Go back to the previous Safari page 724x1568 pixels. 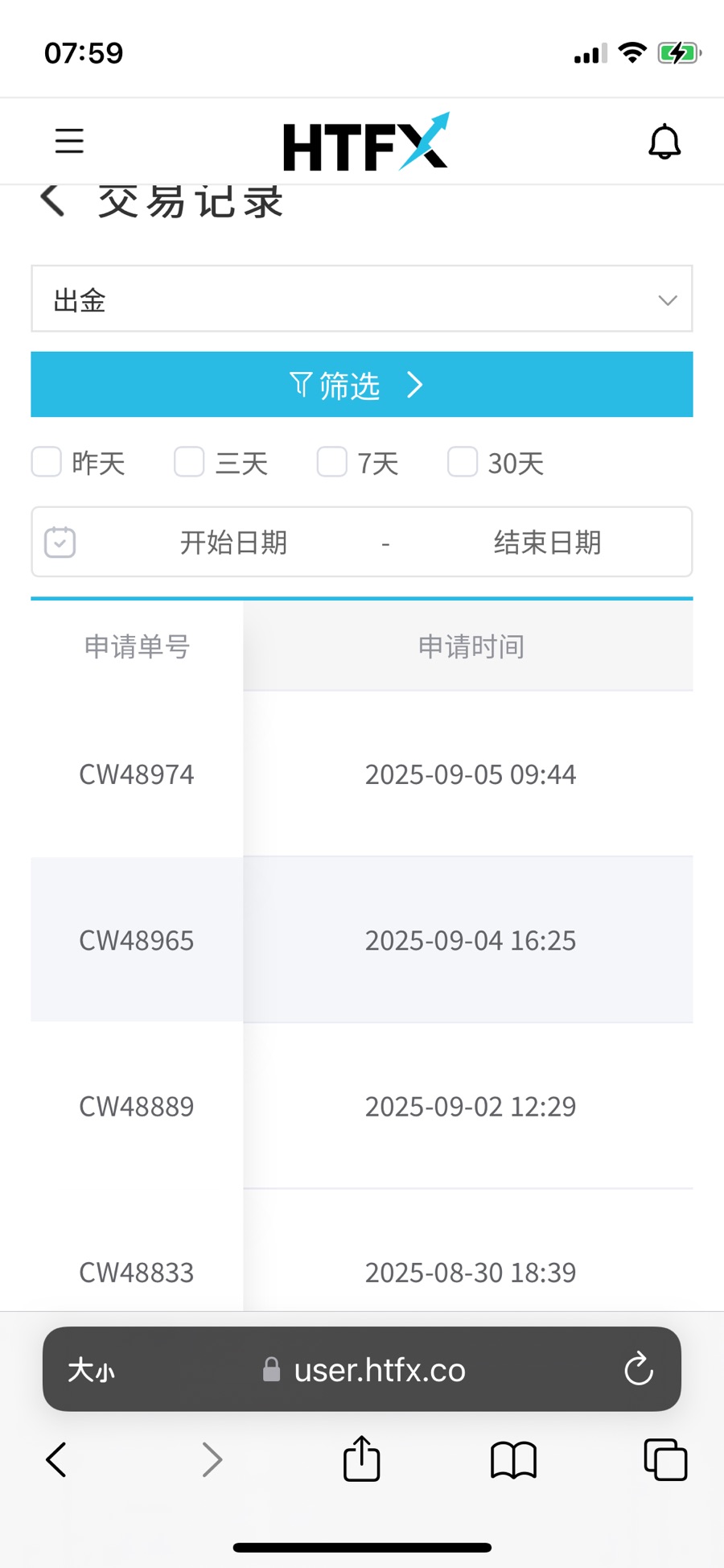(56, 1459)
